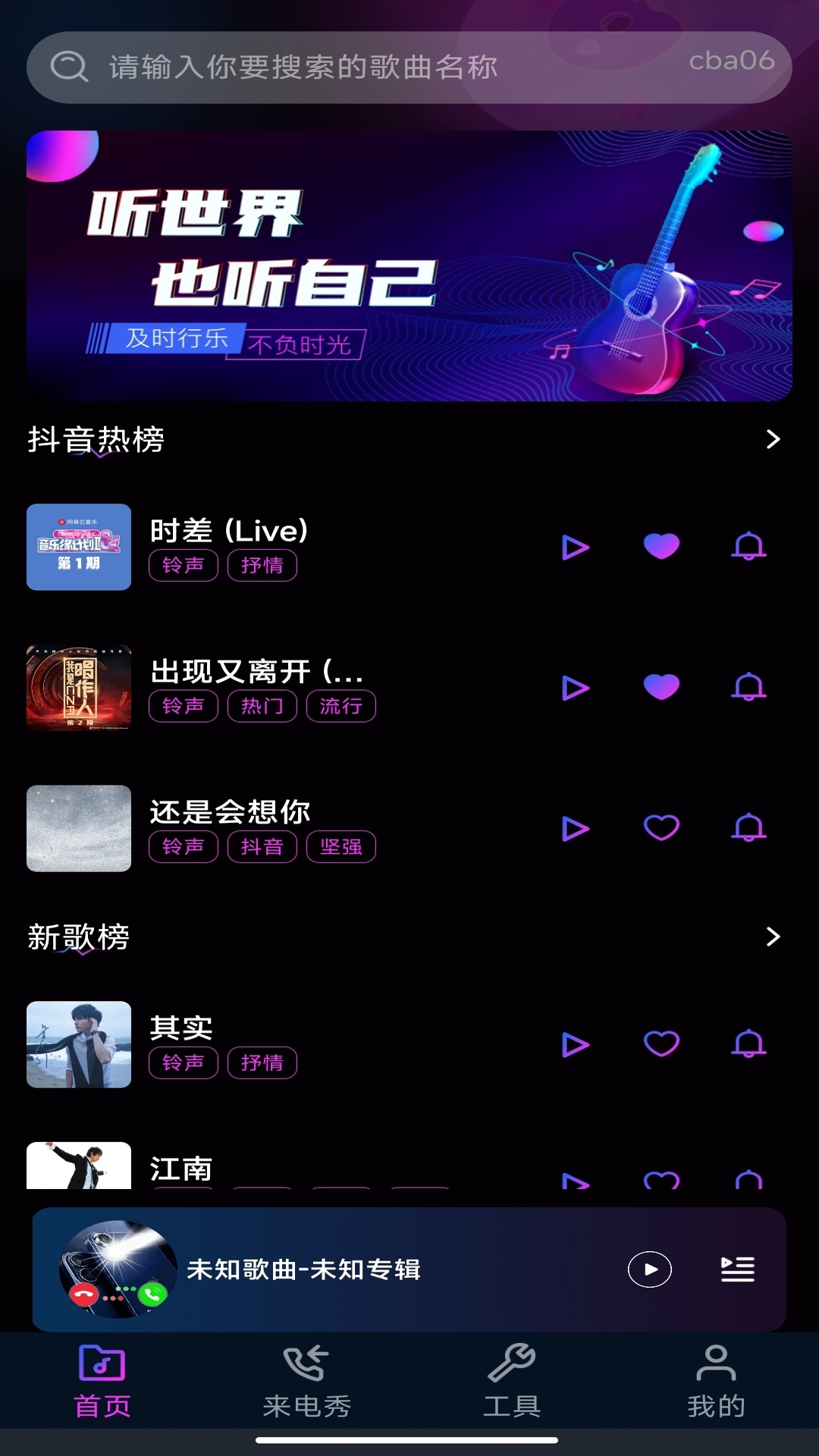Tap the bell icon next to 还是会想你
Screen dimensions: 819x1456
748,829
